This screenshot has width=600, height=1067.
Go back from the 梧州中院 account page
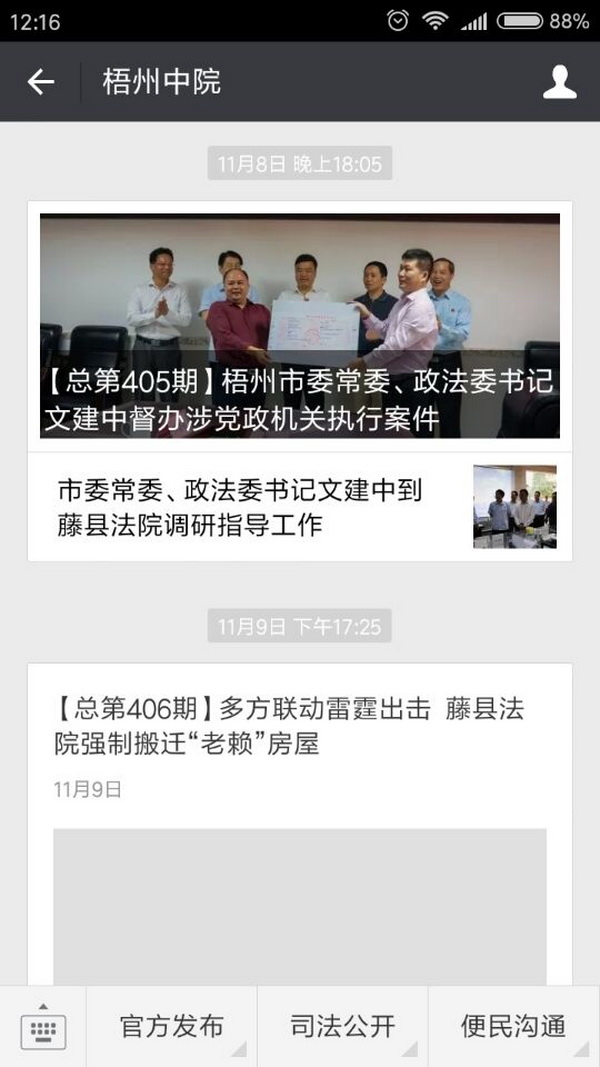(41, 82)
